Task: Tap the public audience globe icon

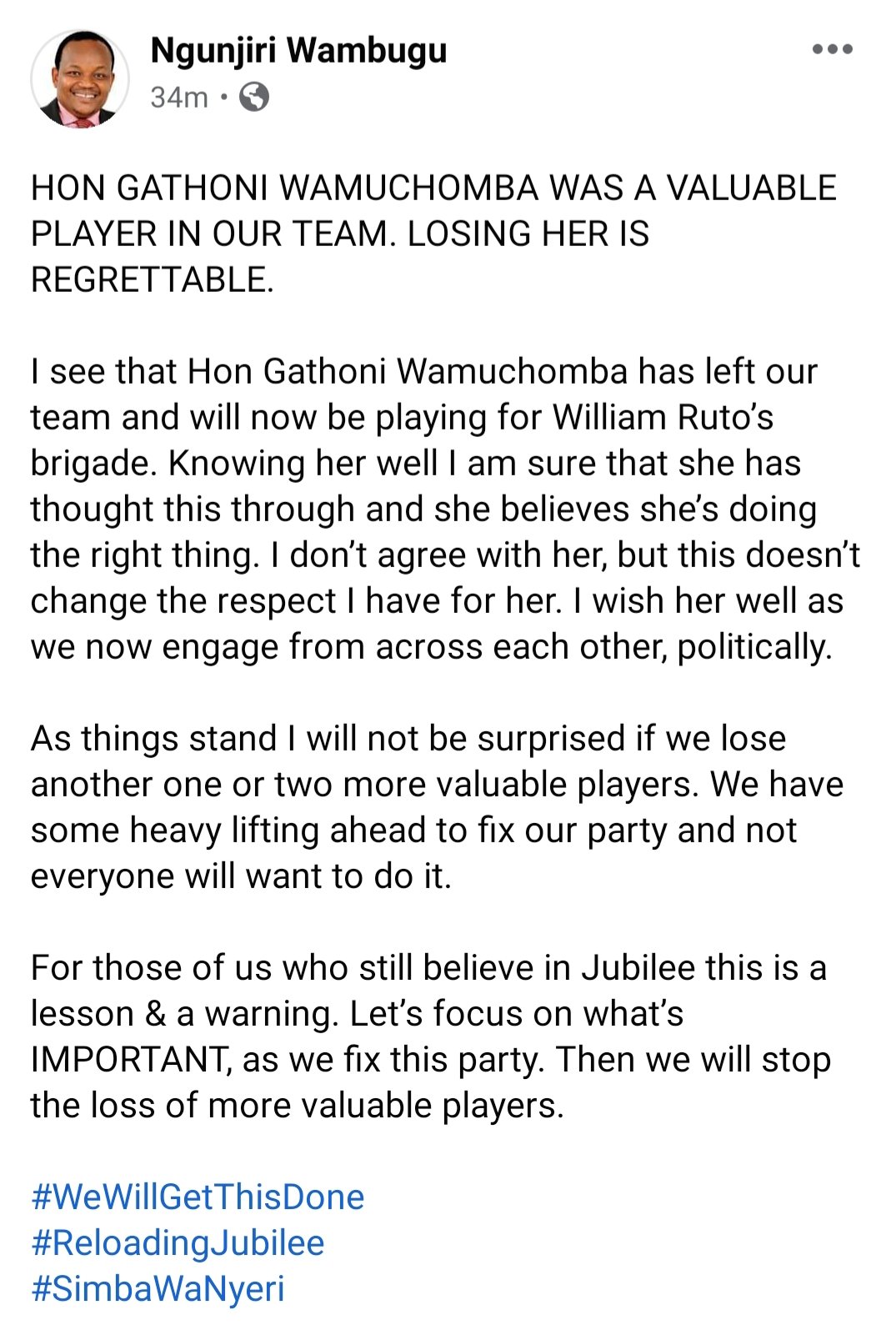Action: coord(254,98)
